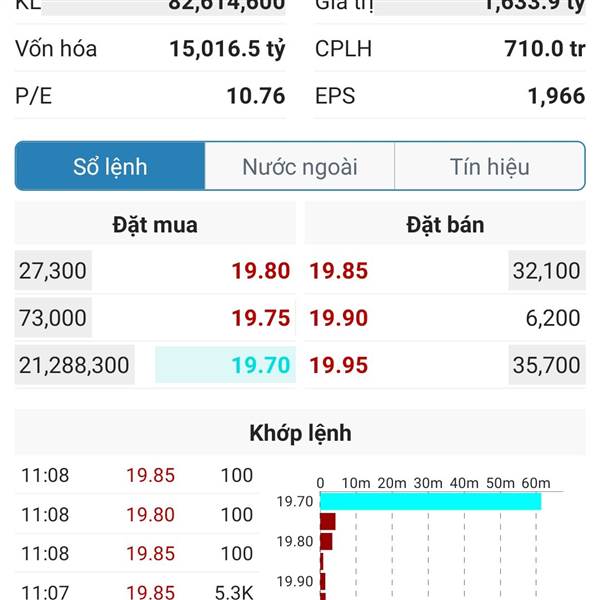600x600 pixels.
Task: Select the Tín hiệu tab
Action: pos(489,167)
